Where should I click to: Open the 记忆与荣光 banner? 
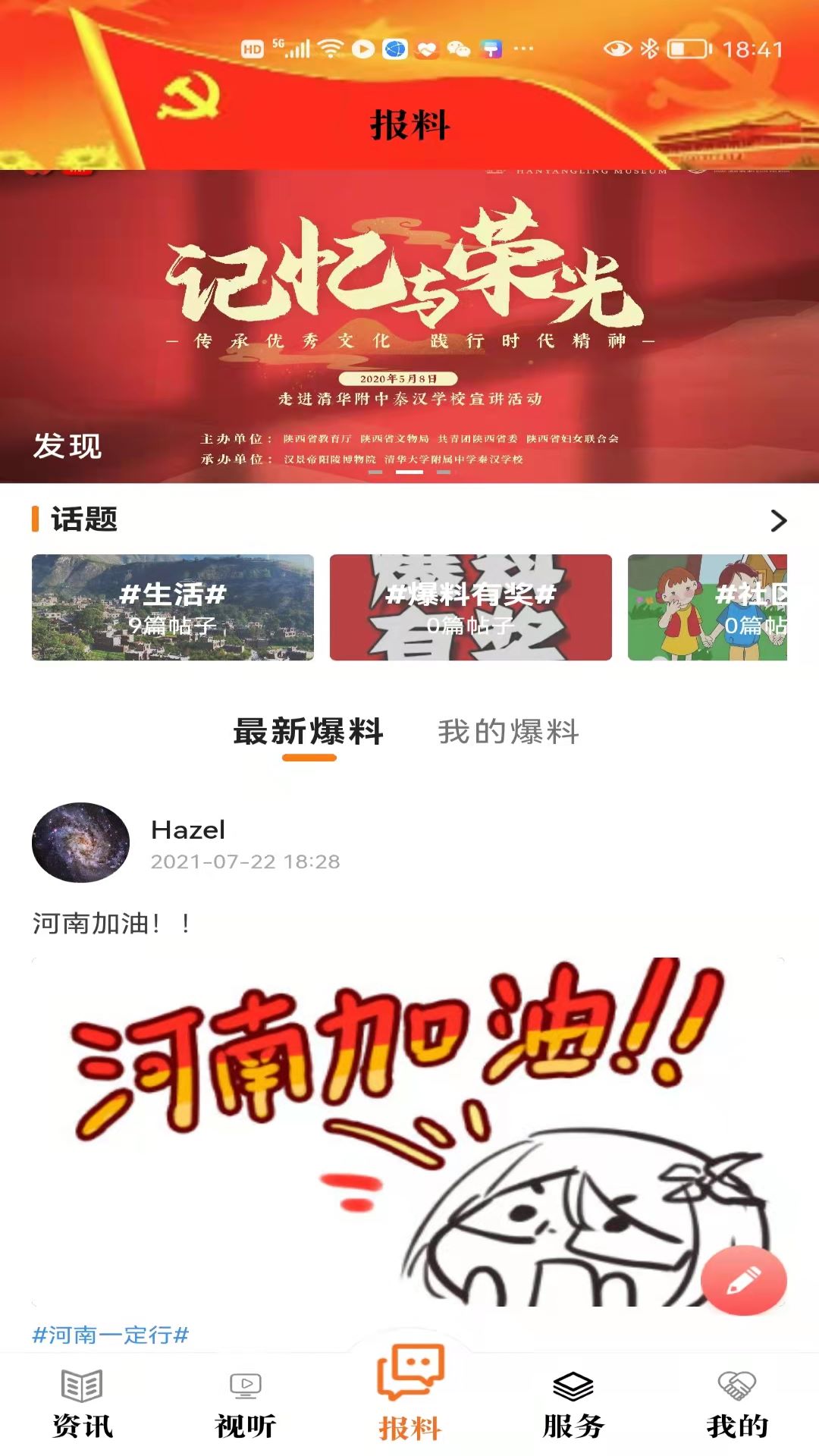409,303
